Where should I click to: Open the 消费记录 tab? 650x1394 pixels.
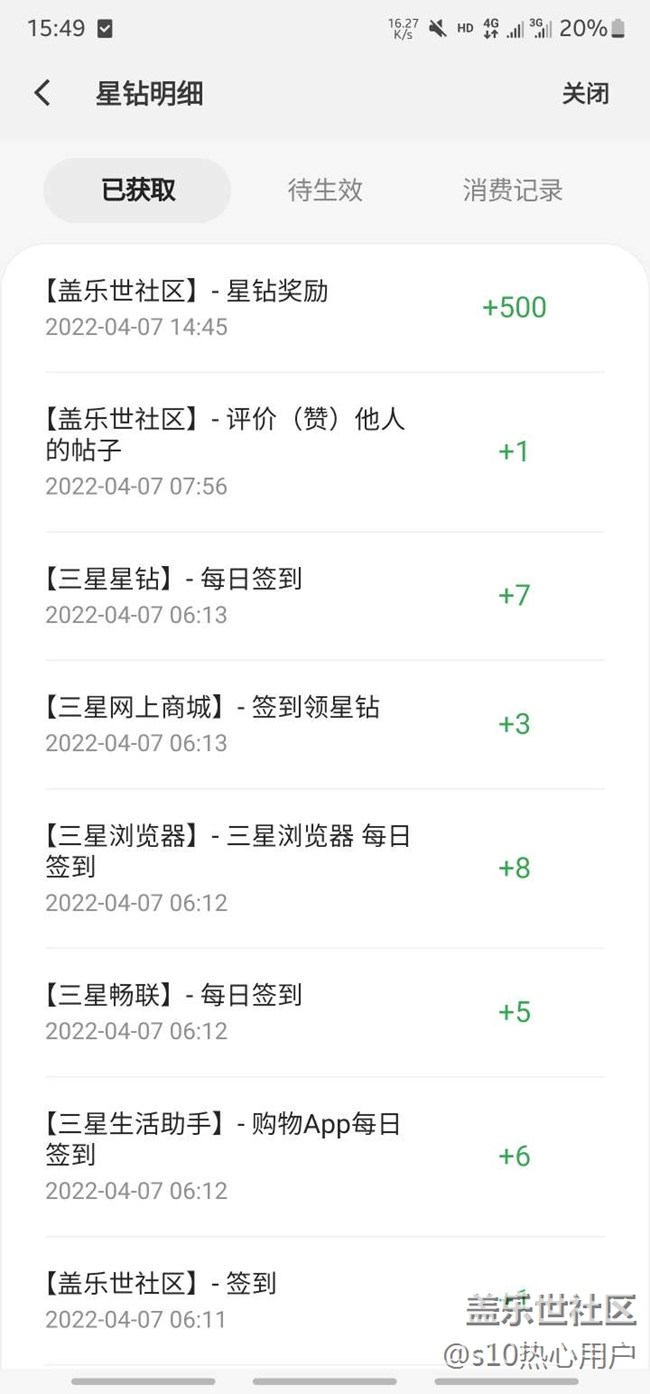click(x=512, y=190)
